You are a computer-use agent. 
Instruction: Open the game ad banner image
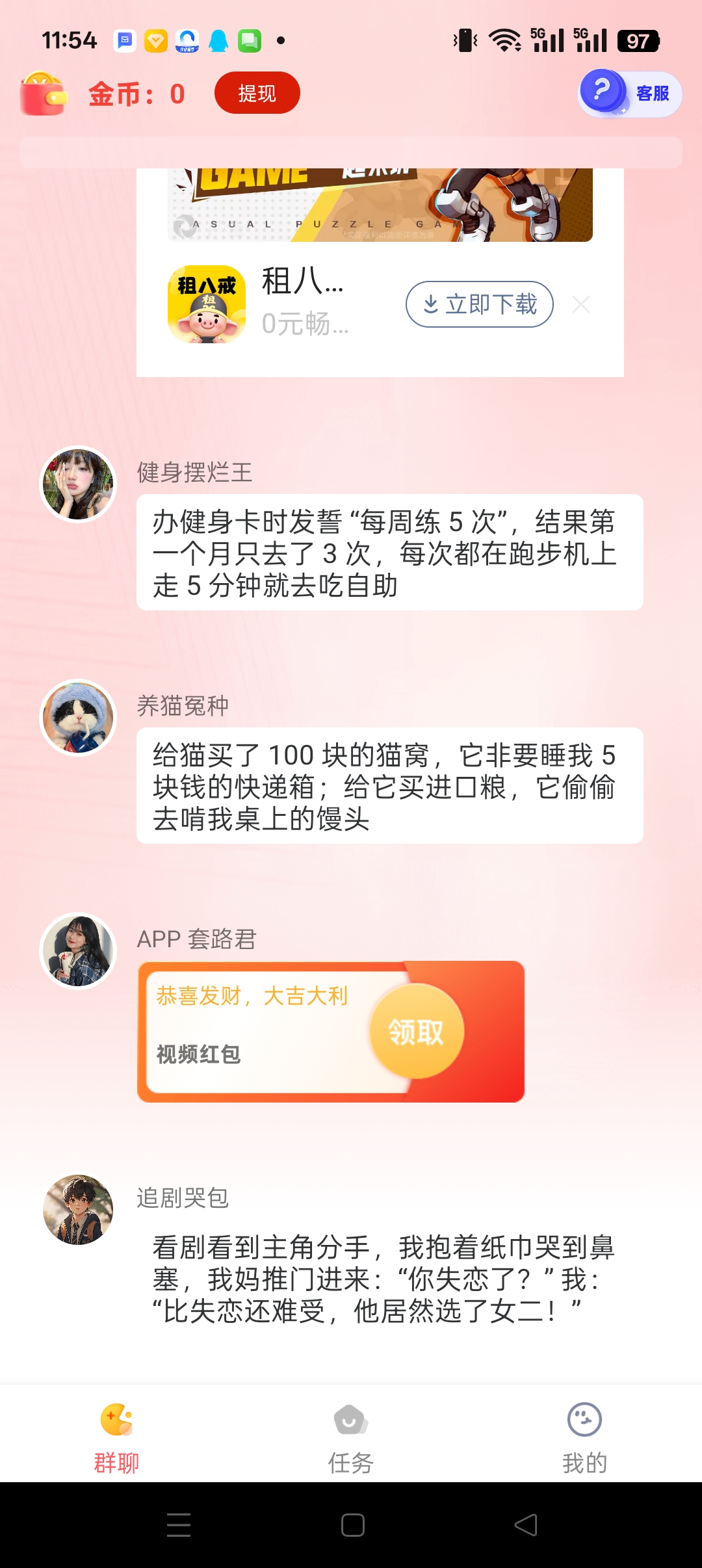coord(380,205)
